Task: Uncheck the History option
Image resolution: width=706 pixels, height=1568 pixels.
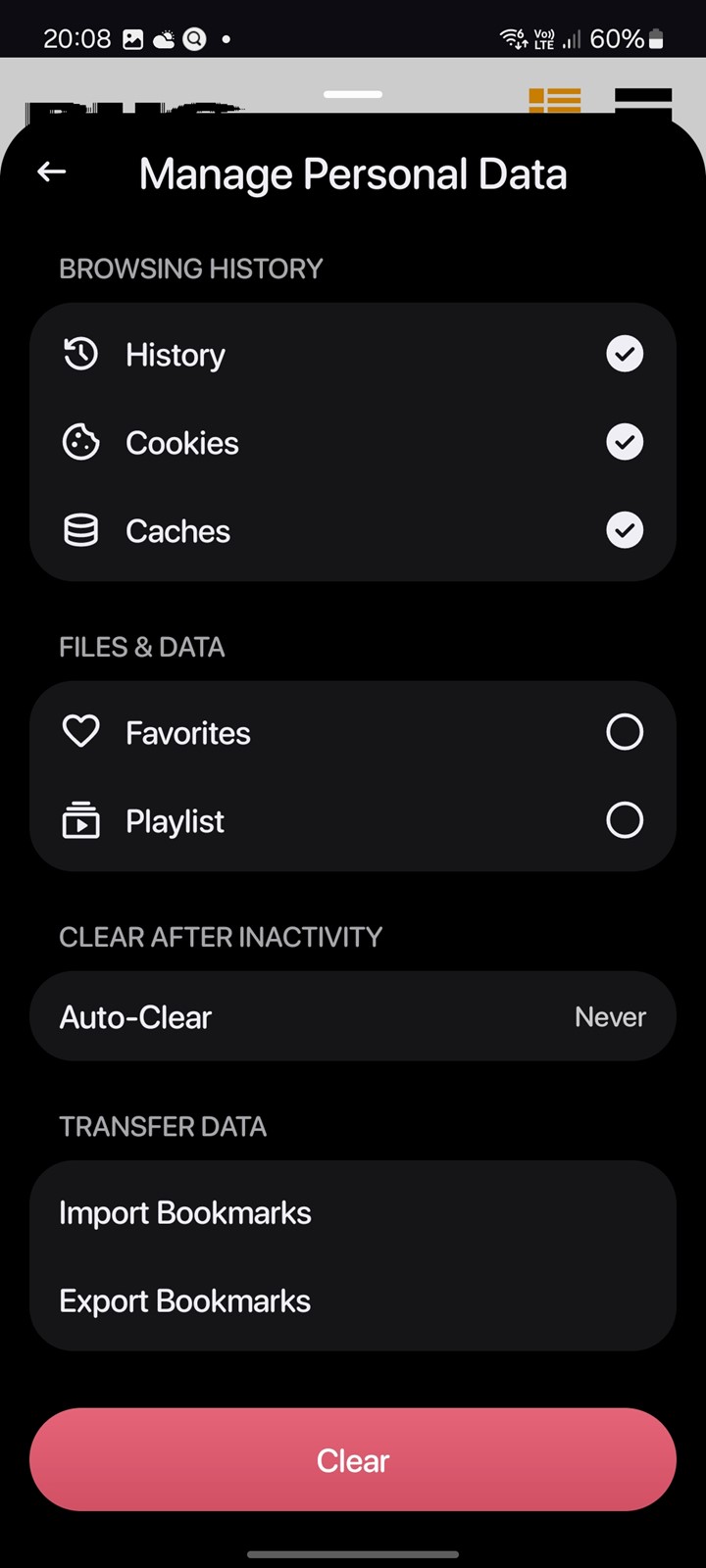Action: [625, 354]
